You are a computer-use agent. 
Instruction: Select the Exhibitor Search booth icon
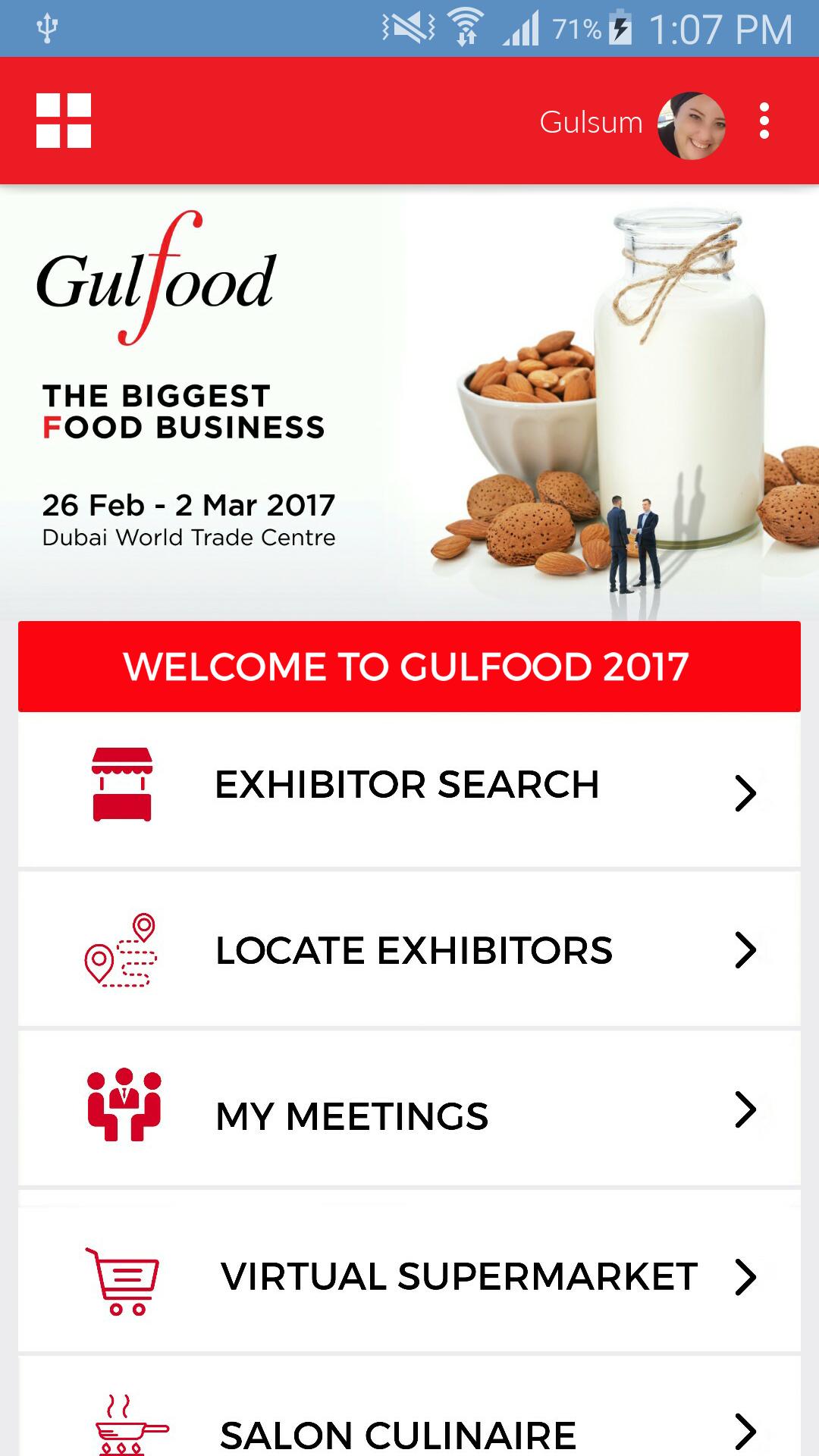[123, 786]
